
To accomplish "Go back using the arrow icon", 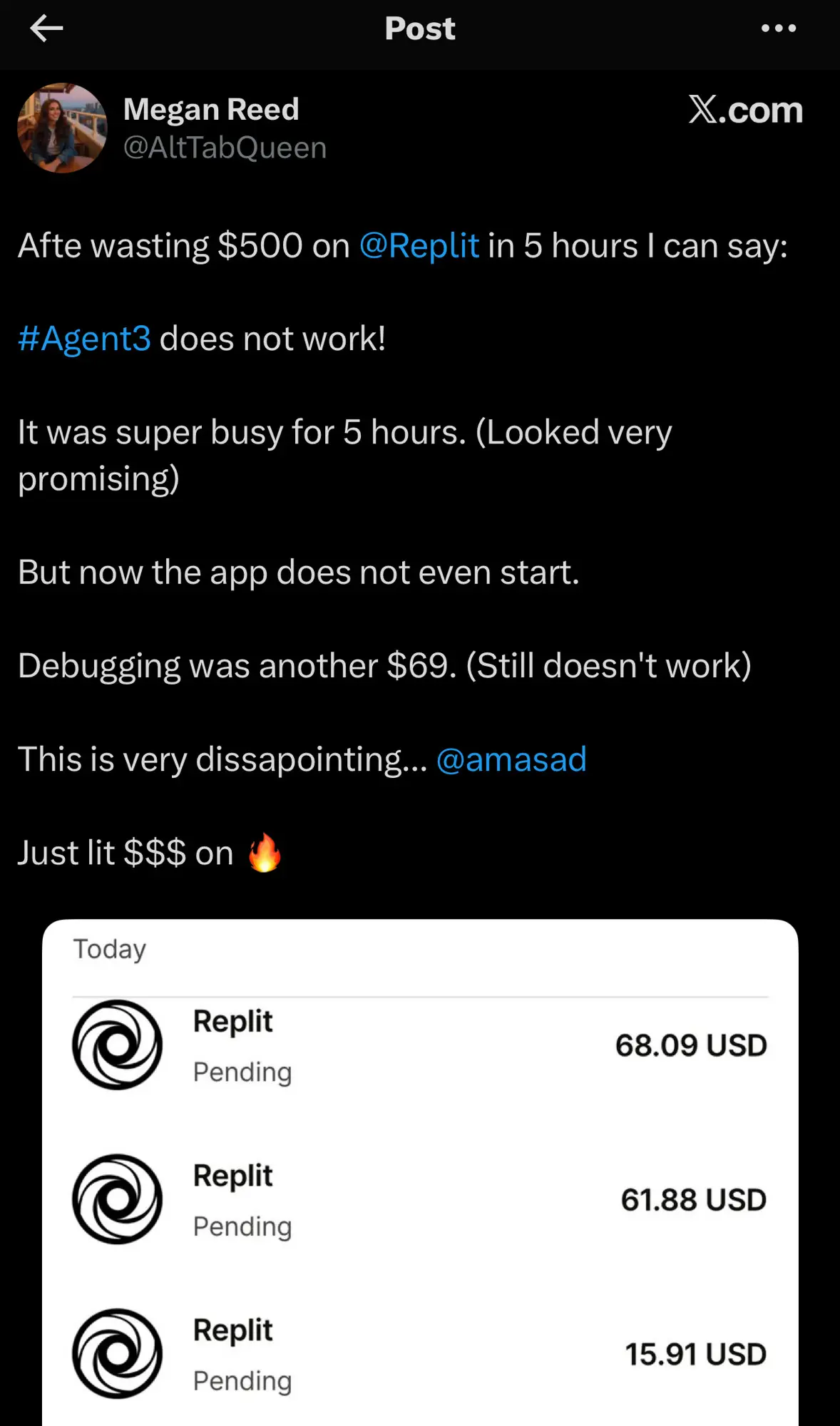I will [47, 29].
